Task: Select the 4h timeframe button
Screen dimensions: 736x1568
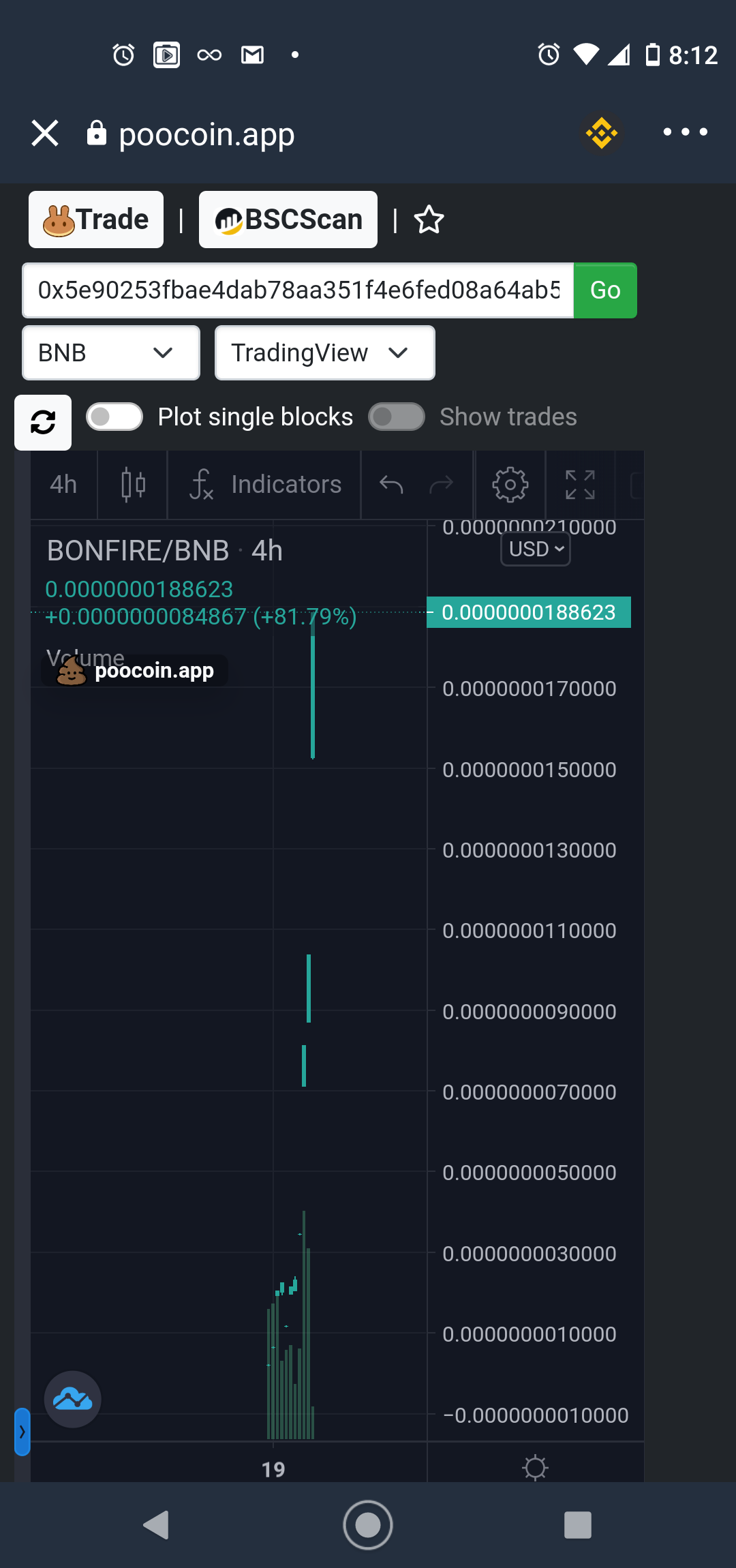Action: point(63,484)
